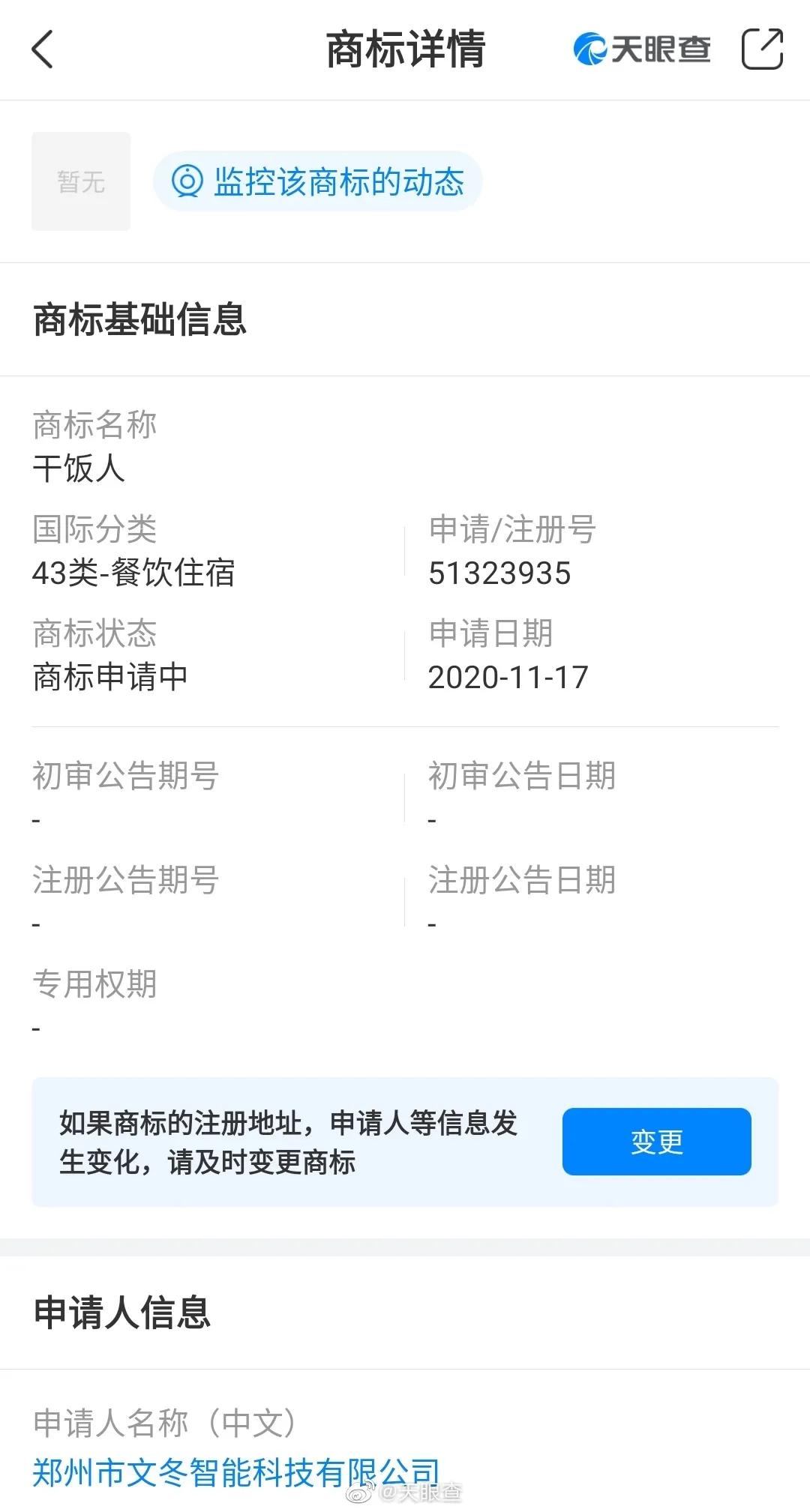810x1512 pixels.
Task: Open applicant 郑州市文冬智能科技有限公司
Action: pos(235,1472)
